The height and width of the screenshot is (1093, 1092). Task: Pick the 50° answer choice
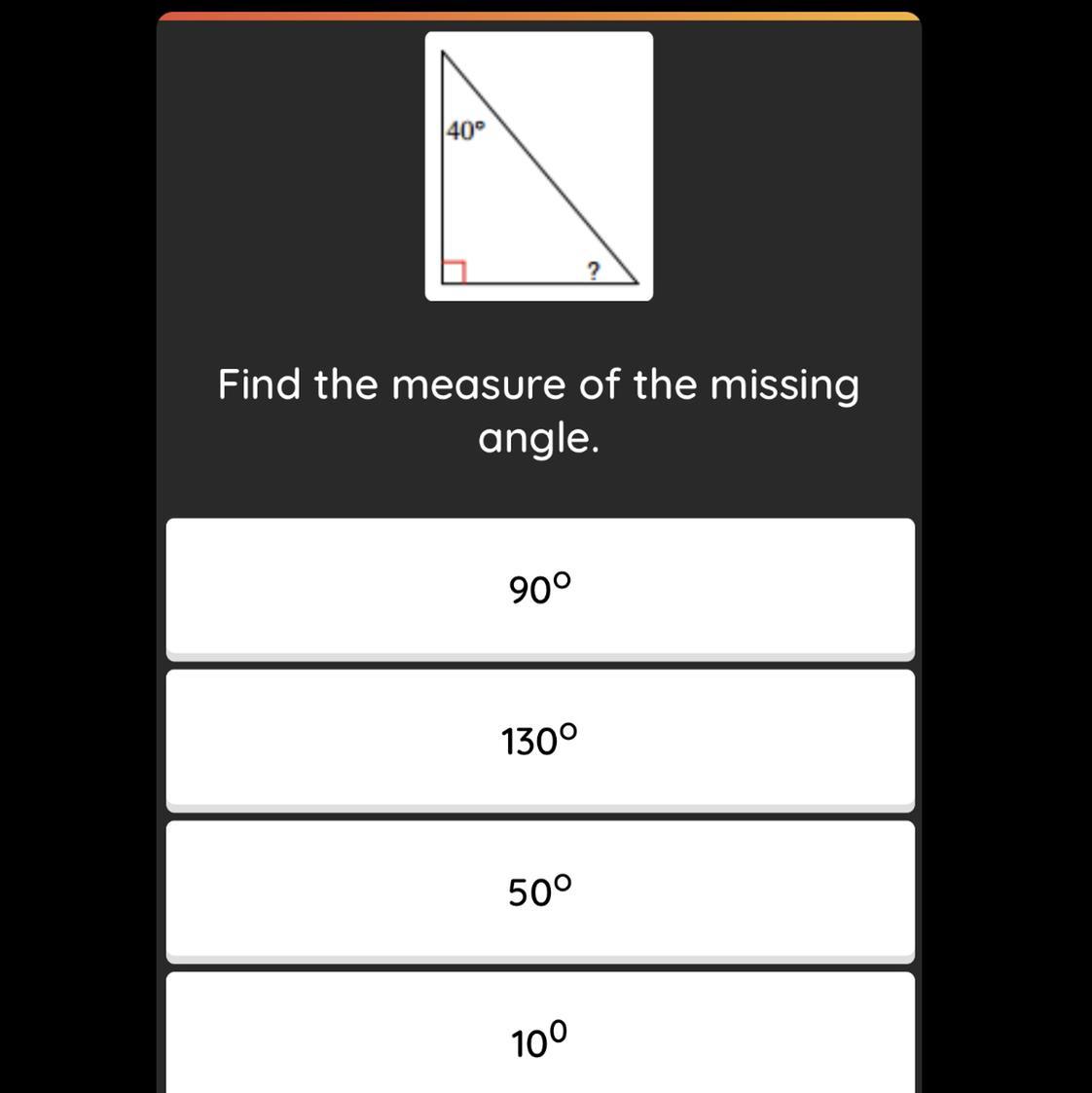(540, 892)
